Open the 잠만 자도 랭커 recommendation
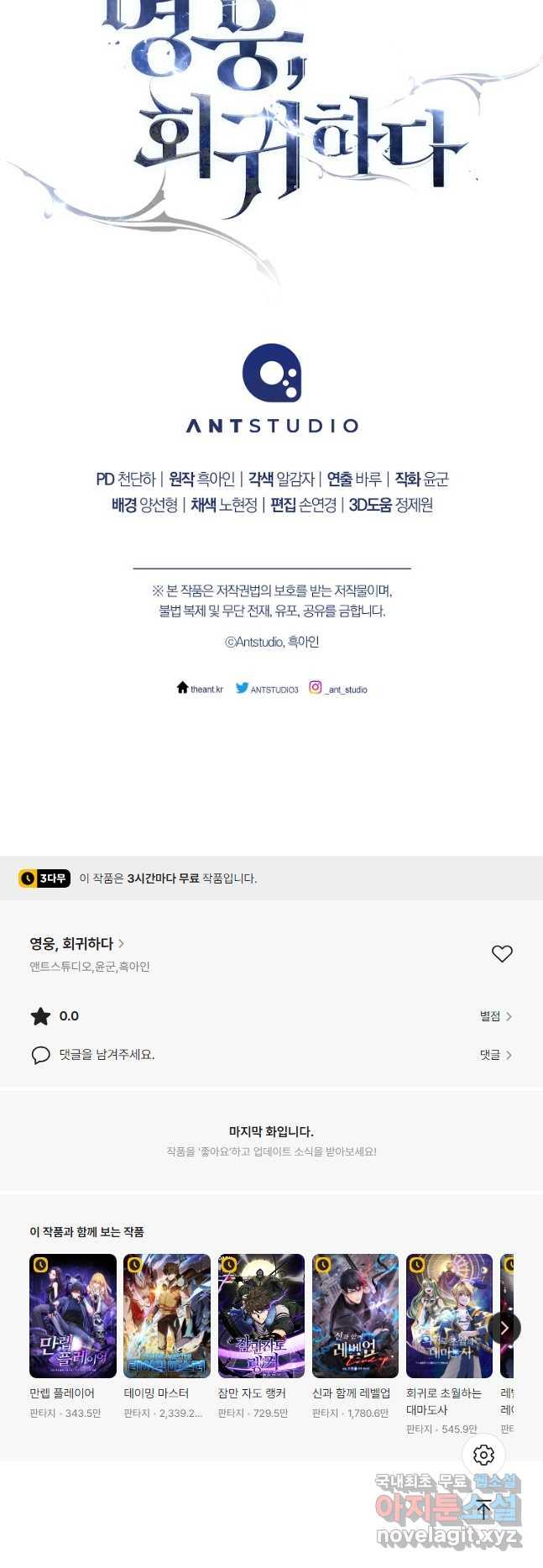Image resolution: width=543 pixels, height=1568 pixels. click(x=261, y=1315)
